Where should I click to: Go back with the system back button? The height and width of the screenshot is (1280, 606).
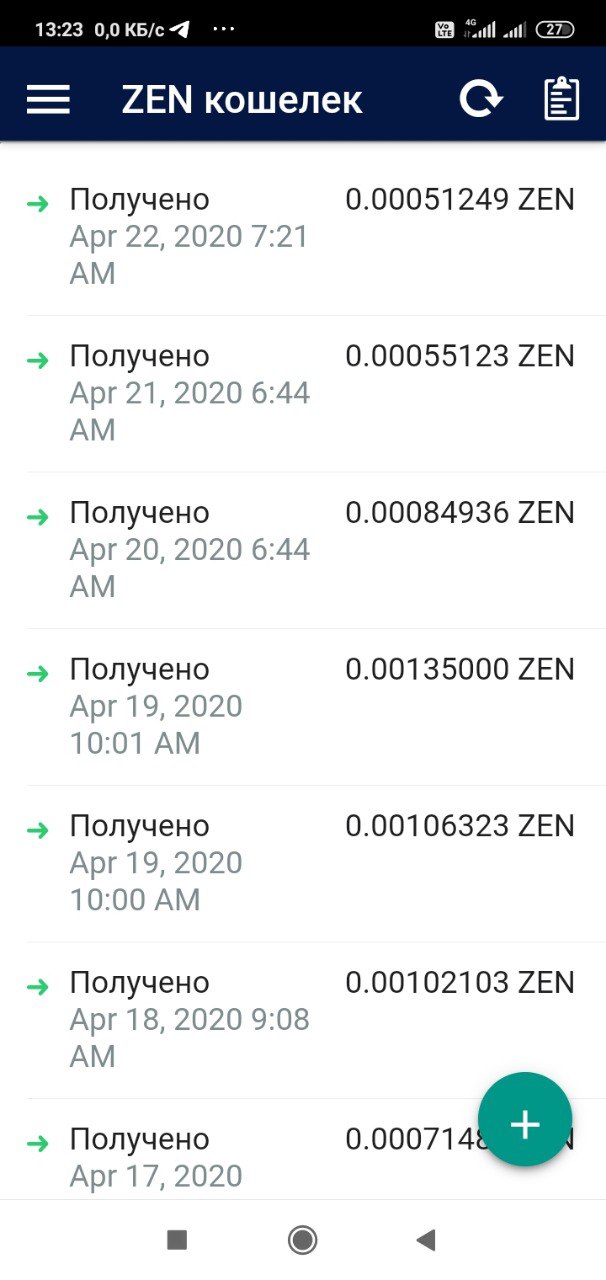click(x=426, y=1241)
